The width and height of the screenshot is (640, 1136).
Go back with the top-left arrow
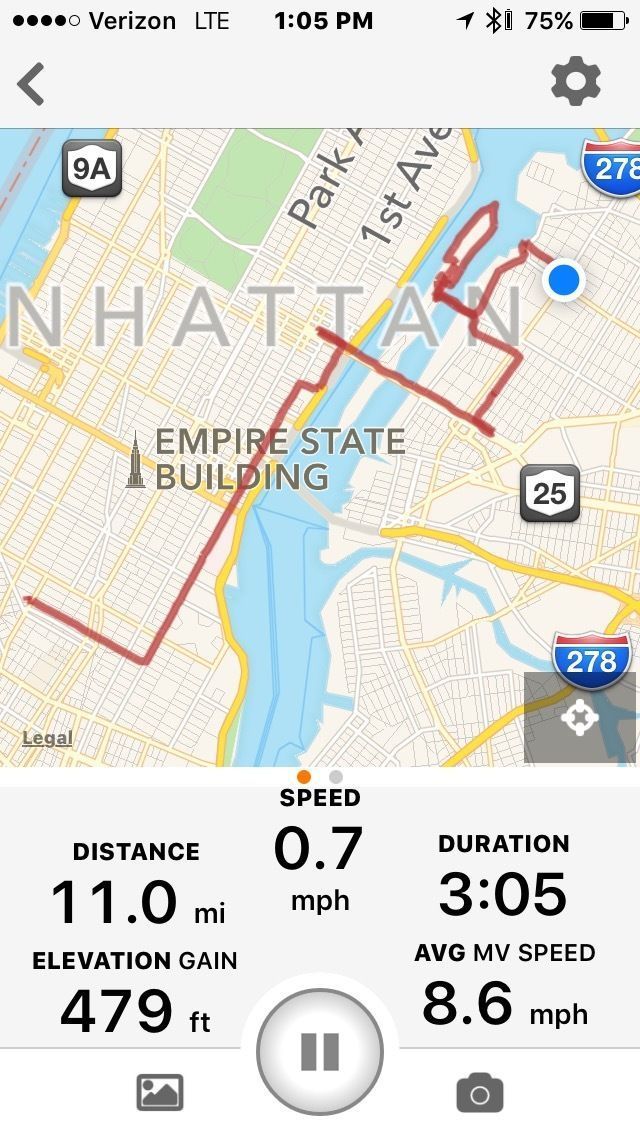tap(31, 83)
